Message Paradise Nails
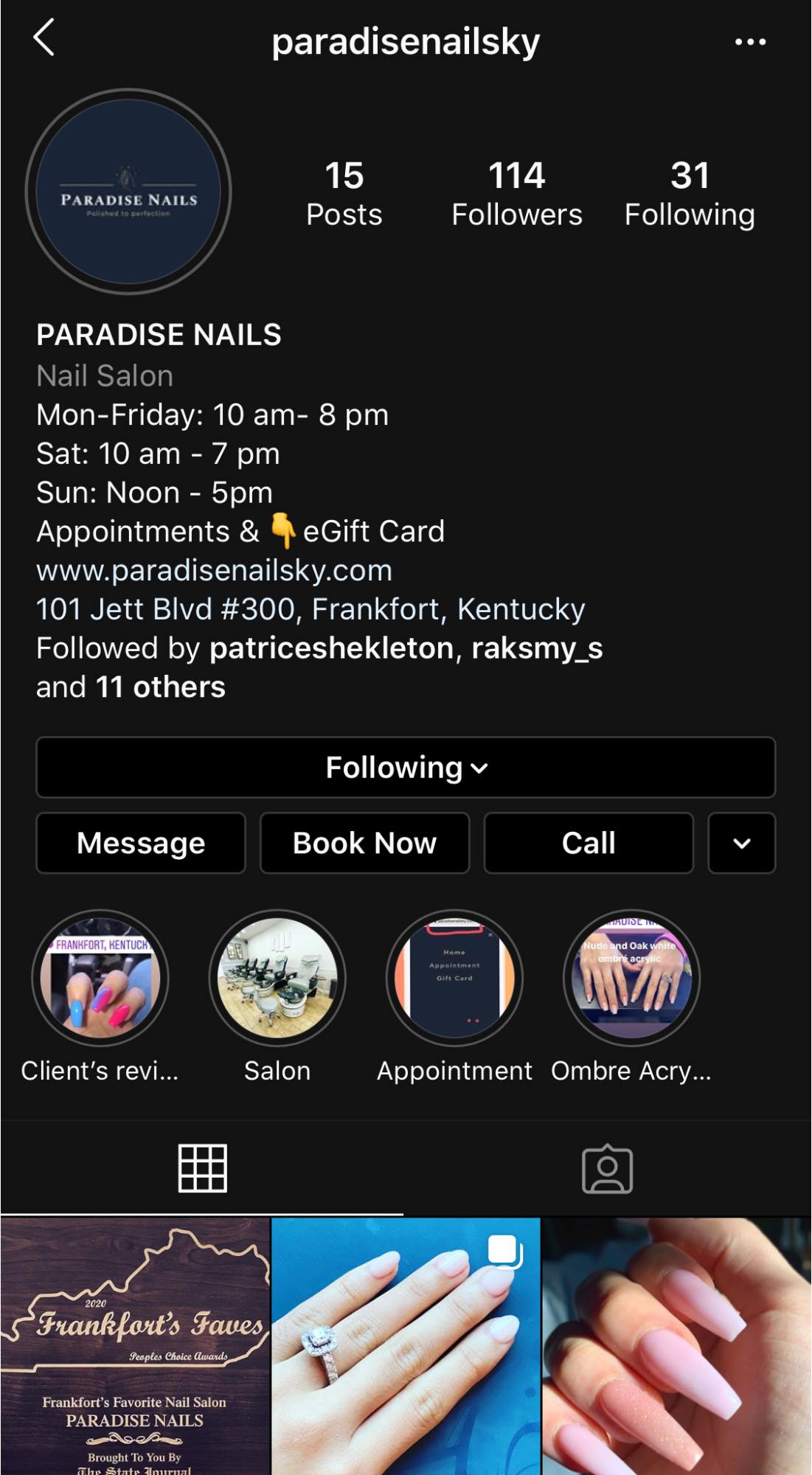Viewport: 812px width, 1475px height. coord(141,843)
